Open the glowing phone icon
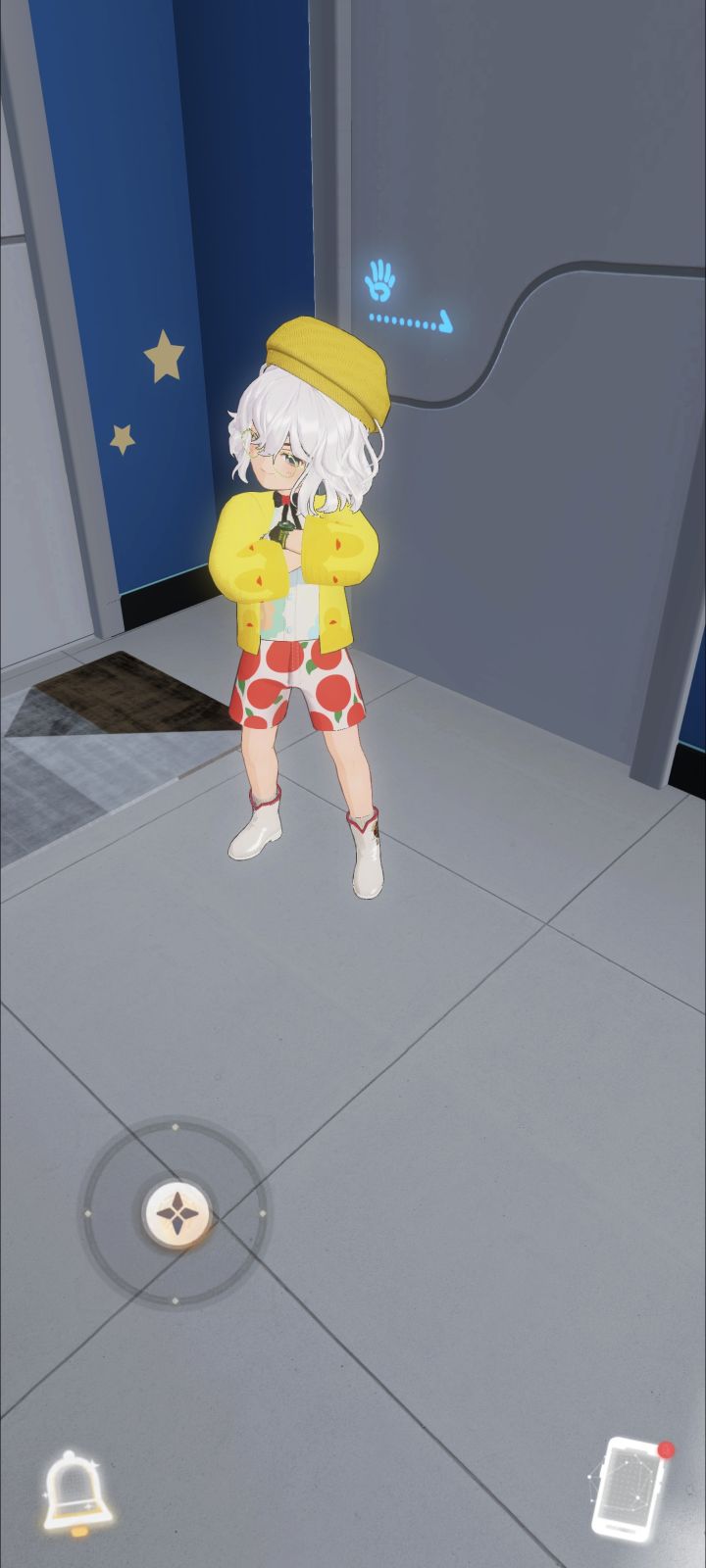Viewport: 706px width, 1568px height. coord(628,1488)
